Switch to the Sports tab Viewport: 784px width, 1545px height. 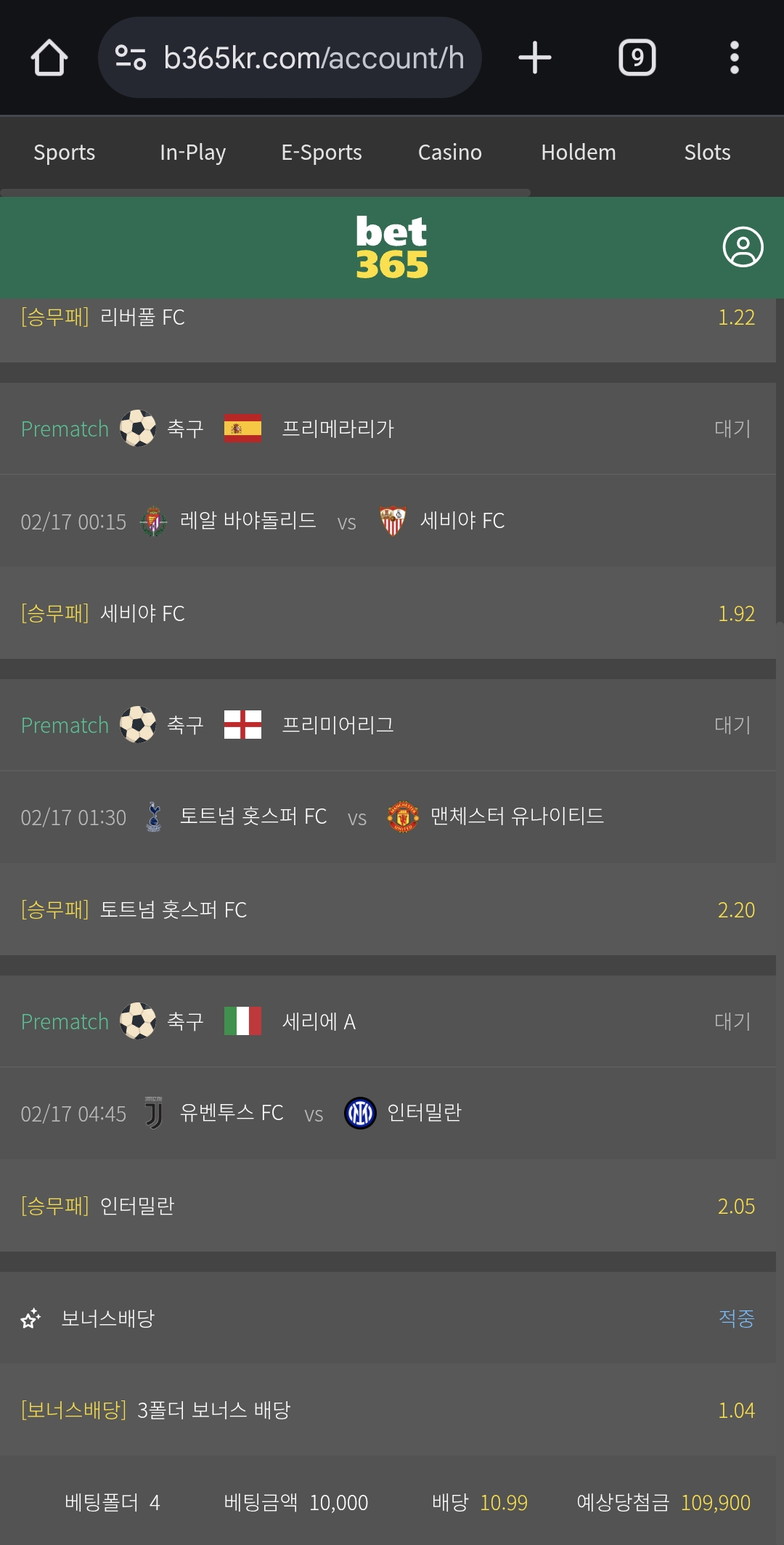pos(64,153)
